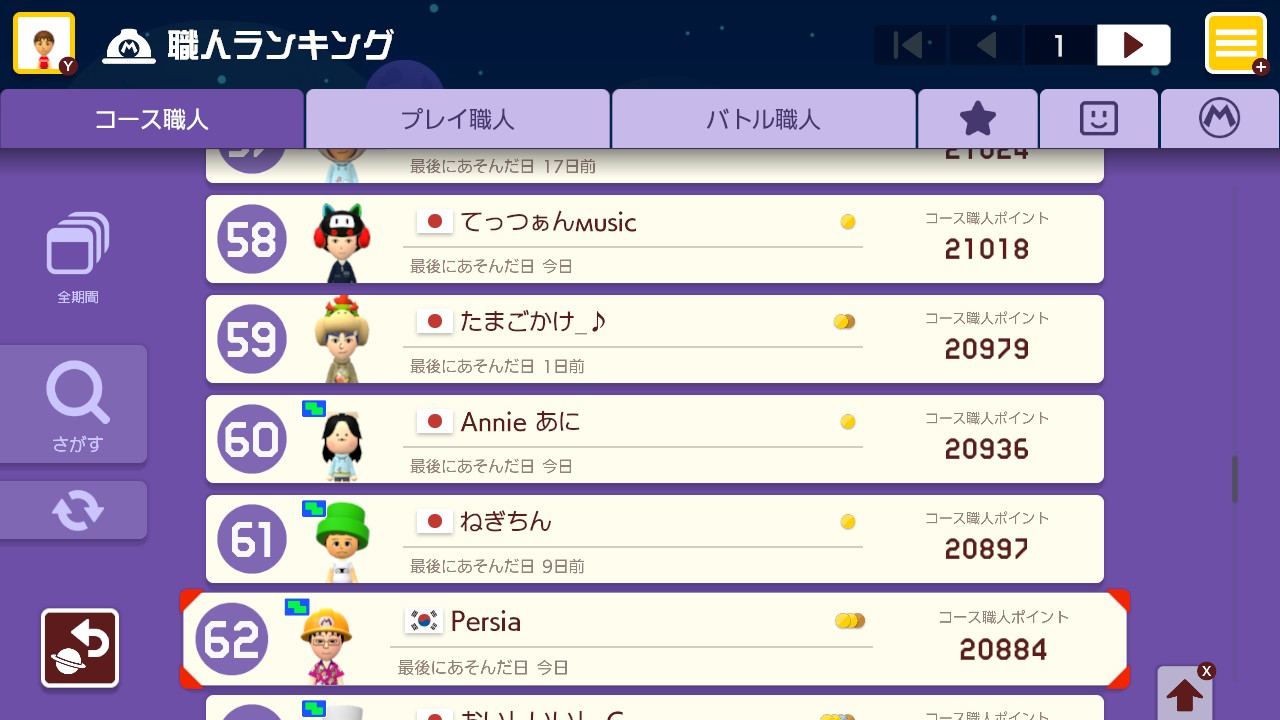
Task: Open maker てっつぁんMUSIC ranked 58
Action: (654, 240)
